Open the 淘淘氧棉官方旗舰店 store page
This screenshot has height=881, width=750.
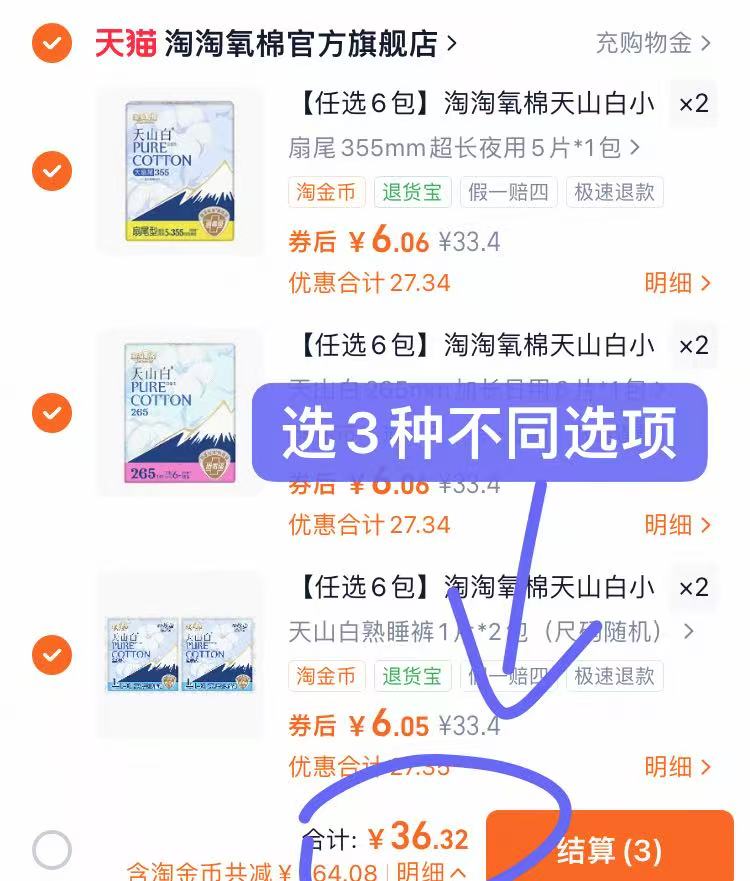312,43
